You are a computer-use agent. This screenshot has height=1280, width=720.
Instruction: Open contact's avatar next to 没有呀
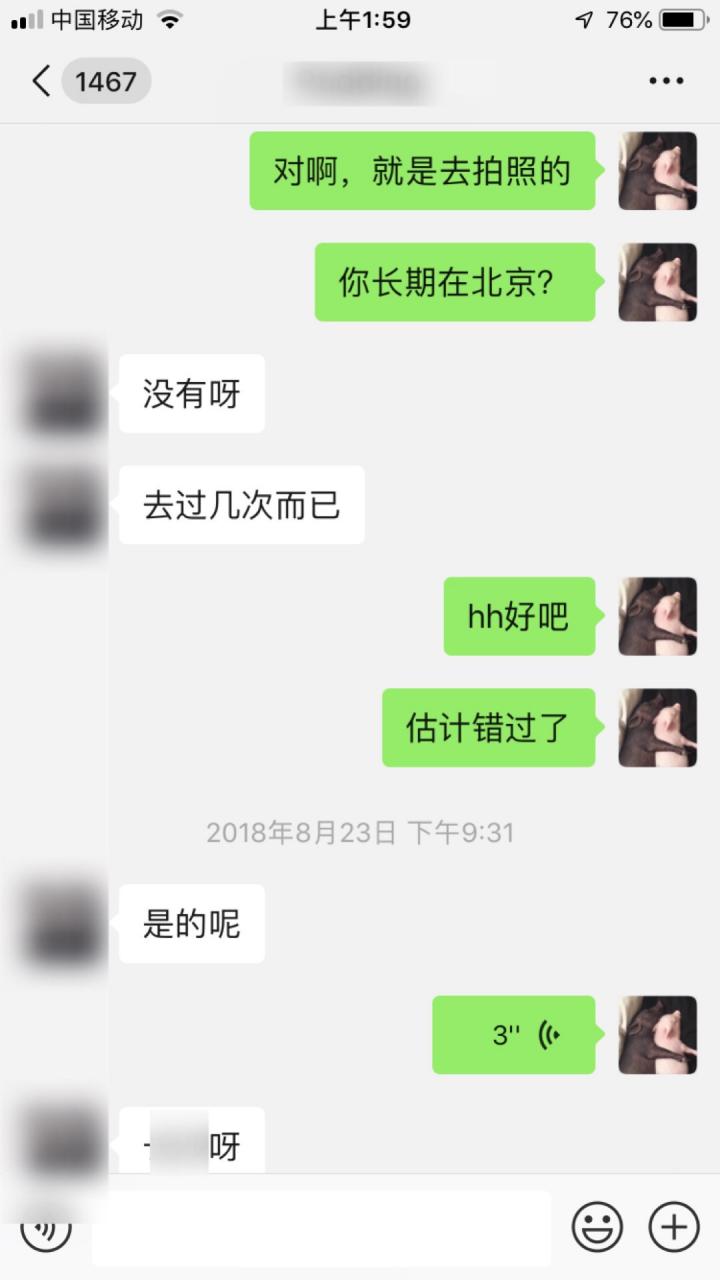(x=62, y=395)
